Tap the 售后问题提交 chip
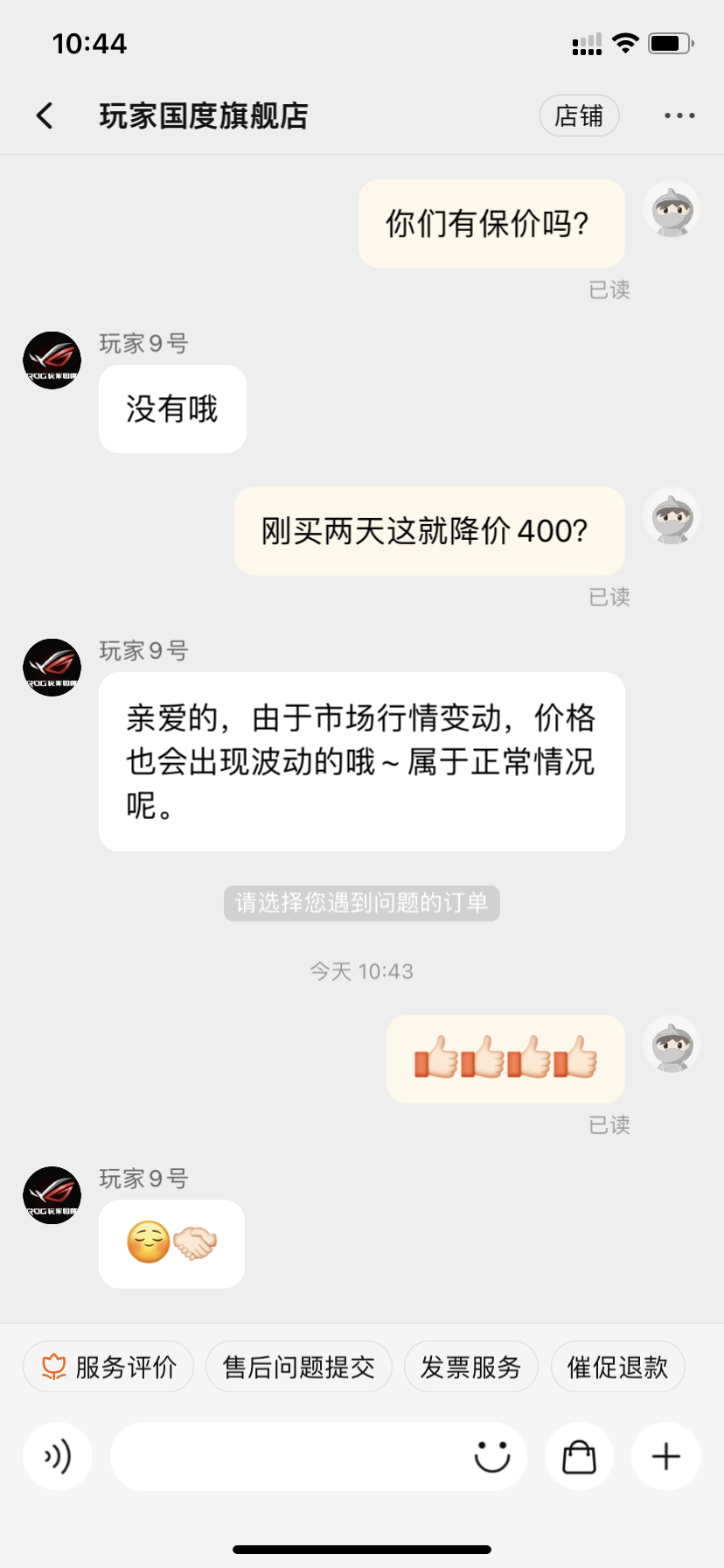Image resolution: width=724 pixels, height=1568 pixels. tap(298, 1367)
